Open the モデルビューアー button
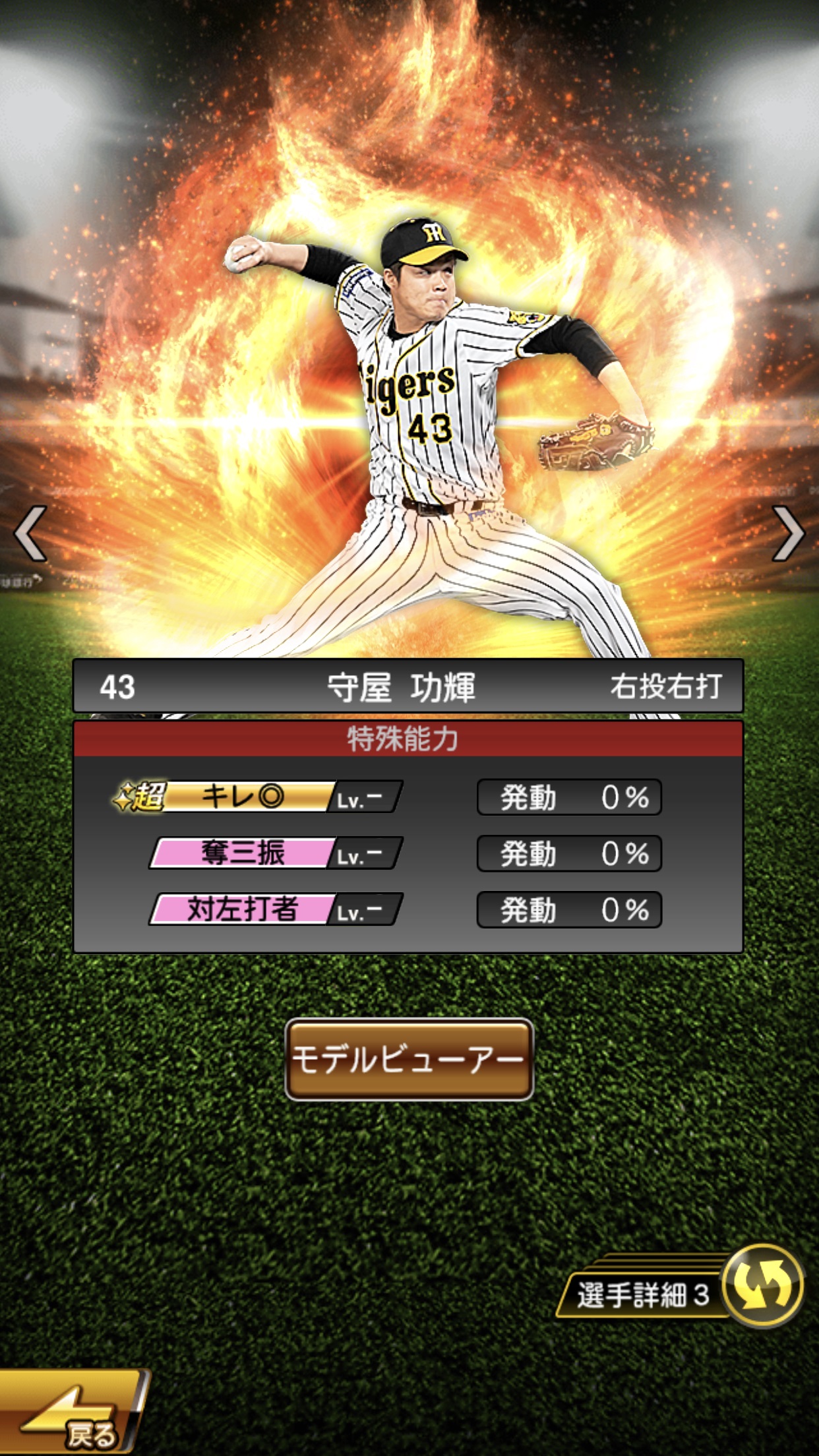 [x=409, y=1060]
